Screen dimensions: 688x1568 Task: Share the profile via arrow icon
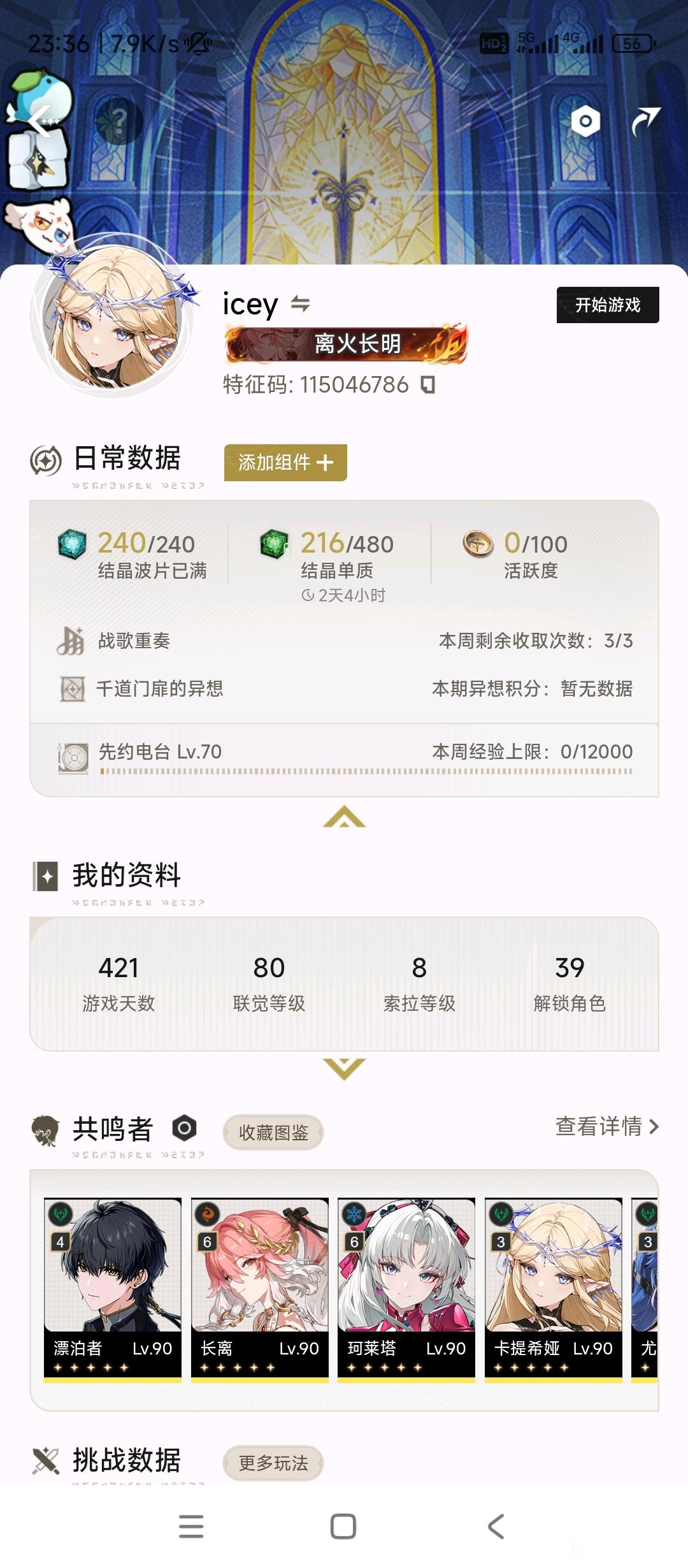click(645, 120)
